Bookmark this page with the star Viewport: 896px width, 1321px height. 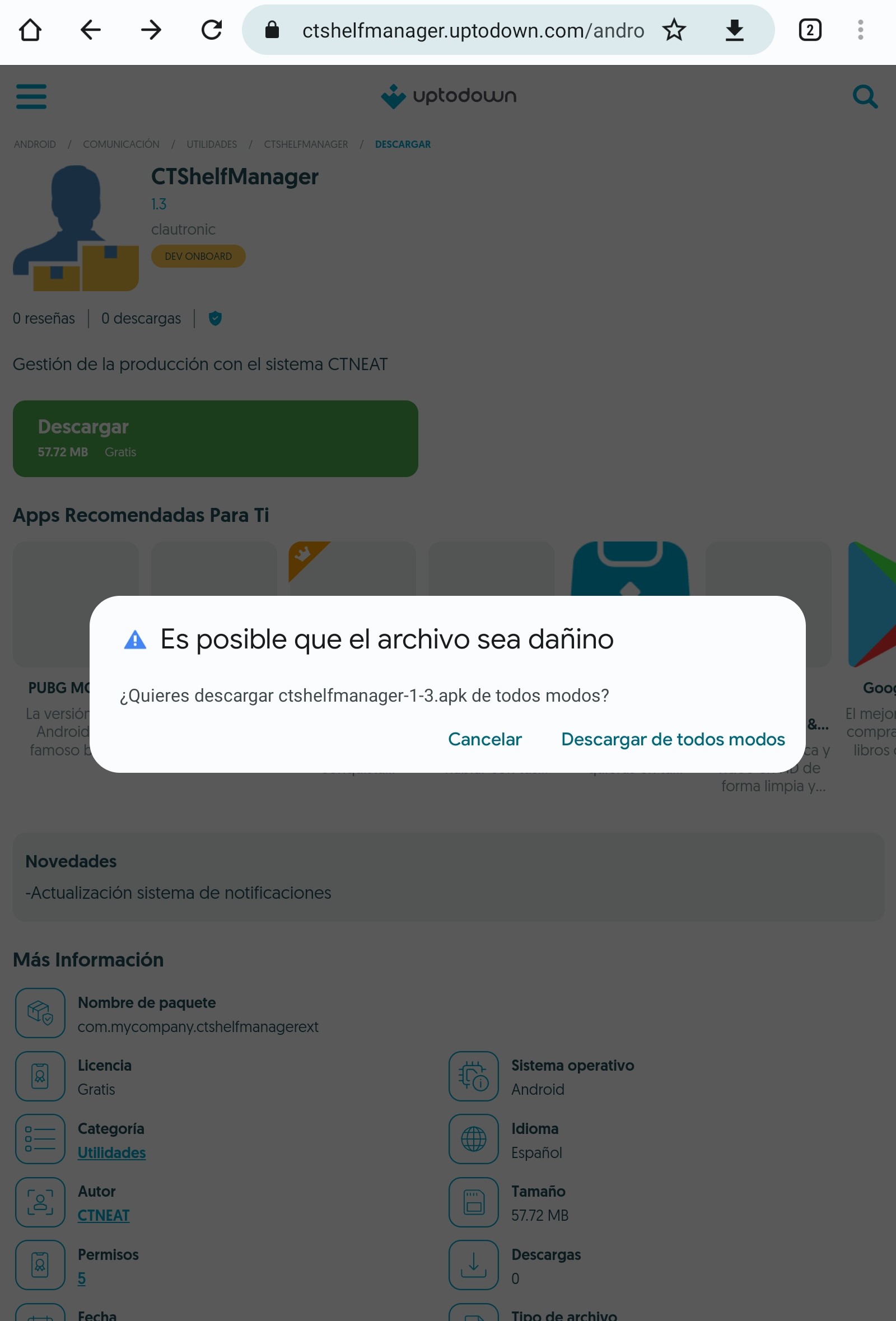point(674,30)
